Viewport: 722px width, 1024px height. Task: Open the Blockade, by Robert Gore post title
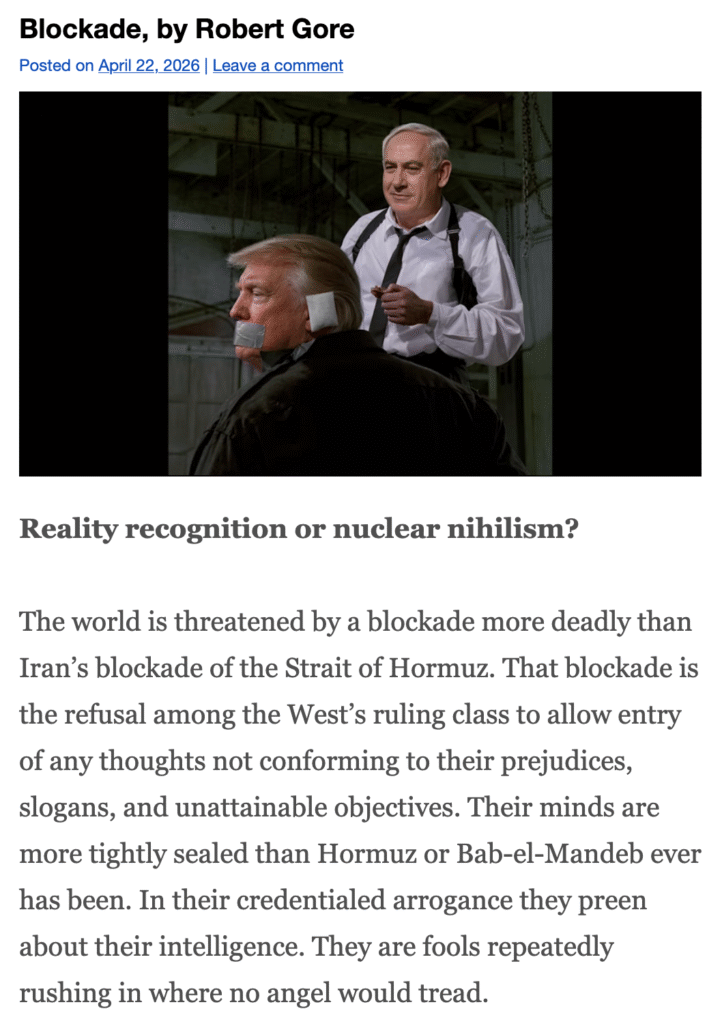tap(186, 28)
